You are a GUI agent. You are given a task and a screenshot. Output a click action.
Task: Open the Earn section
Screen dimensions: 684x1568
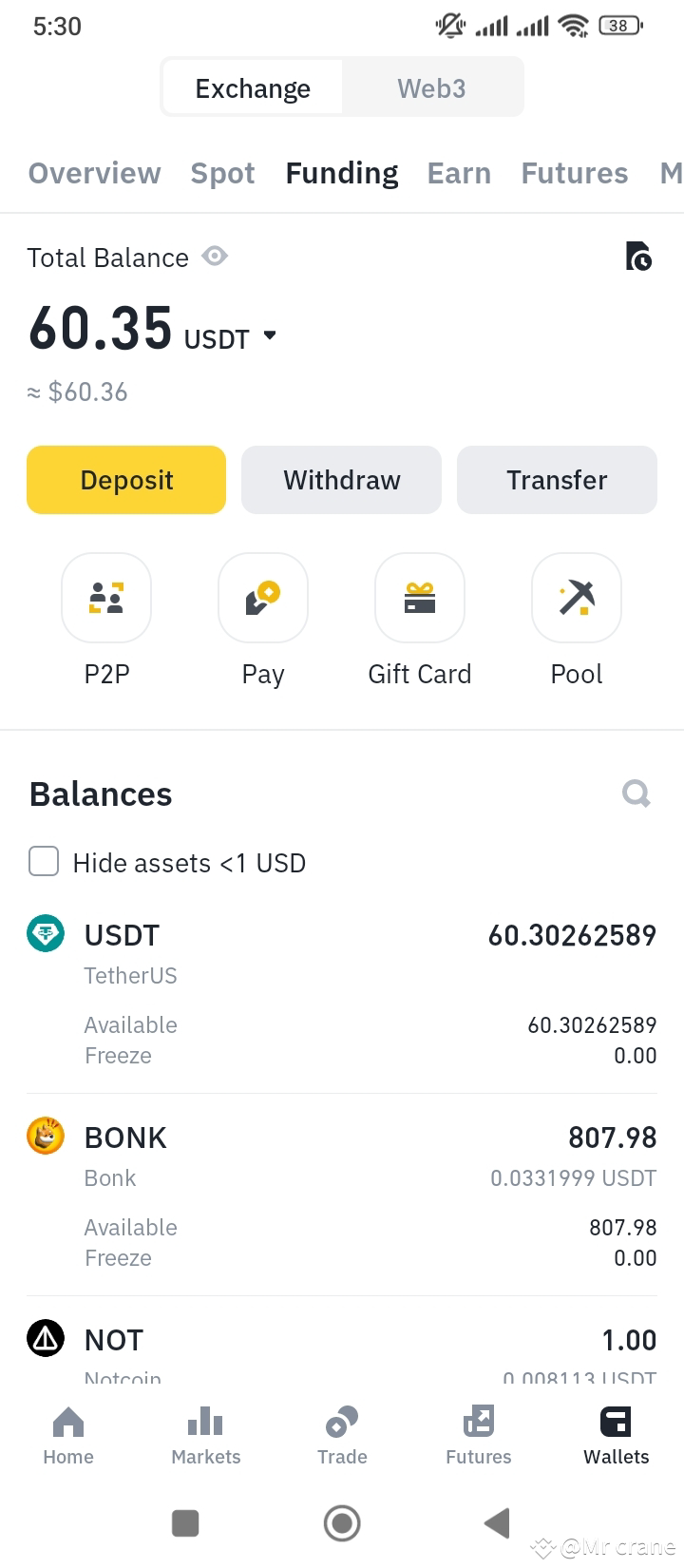tap(459, 173)
